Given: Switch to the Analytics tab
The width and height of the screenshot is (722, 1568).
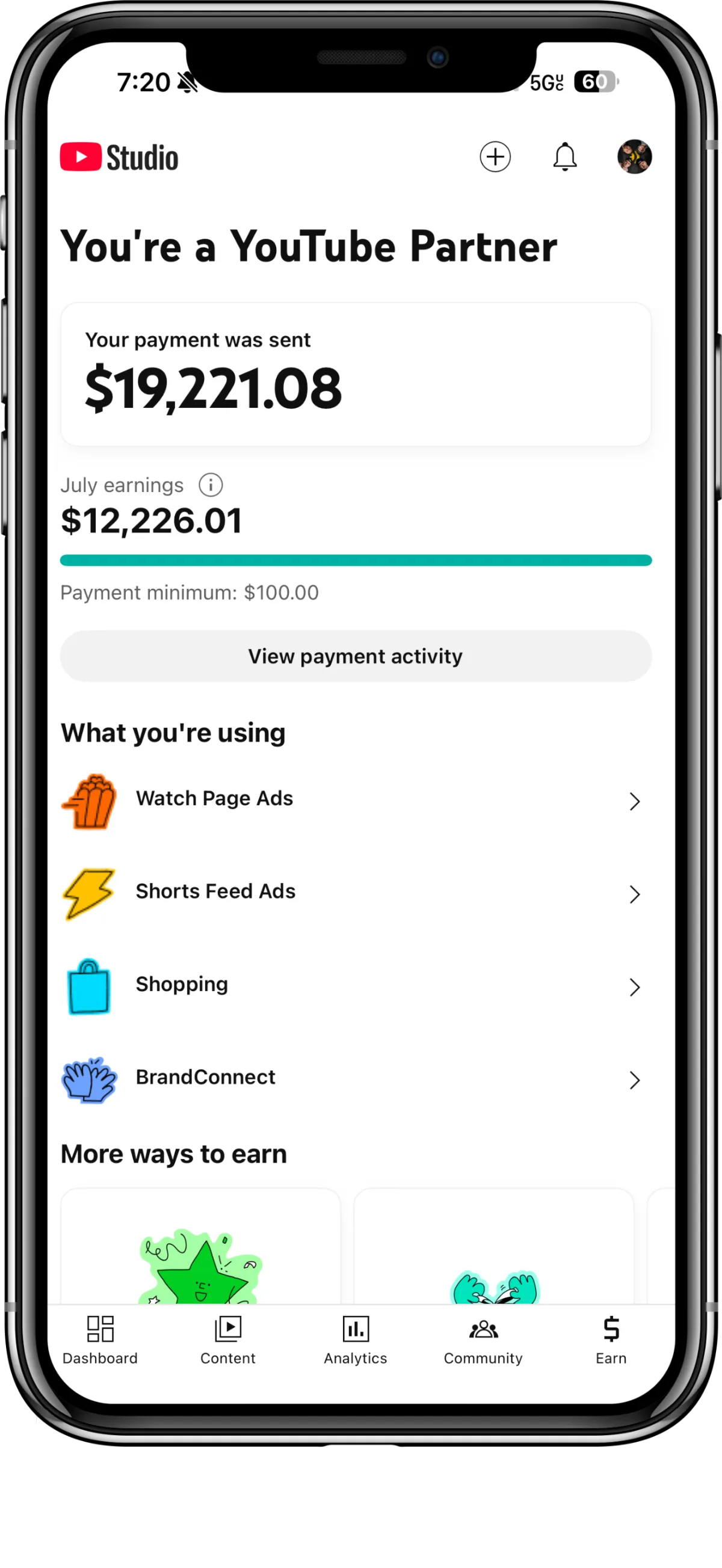Looking at the screenshot, I should 356,1340.
